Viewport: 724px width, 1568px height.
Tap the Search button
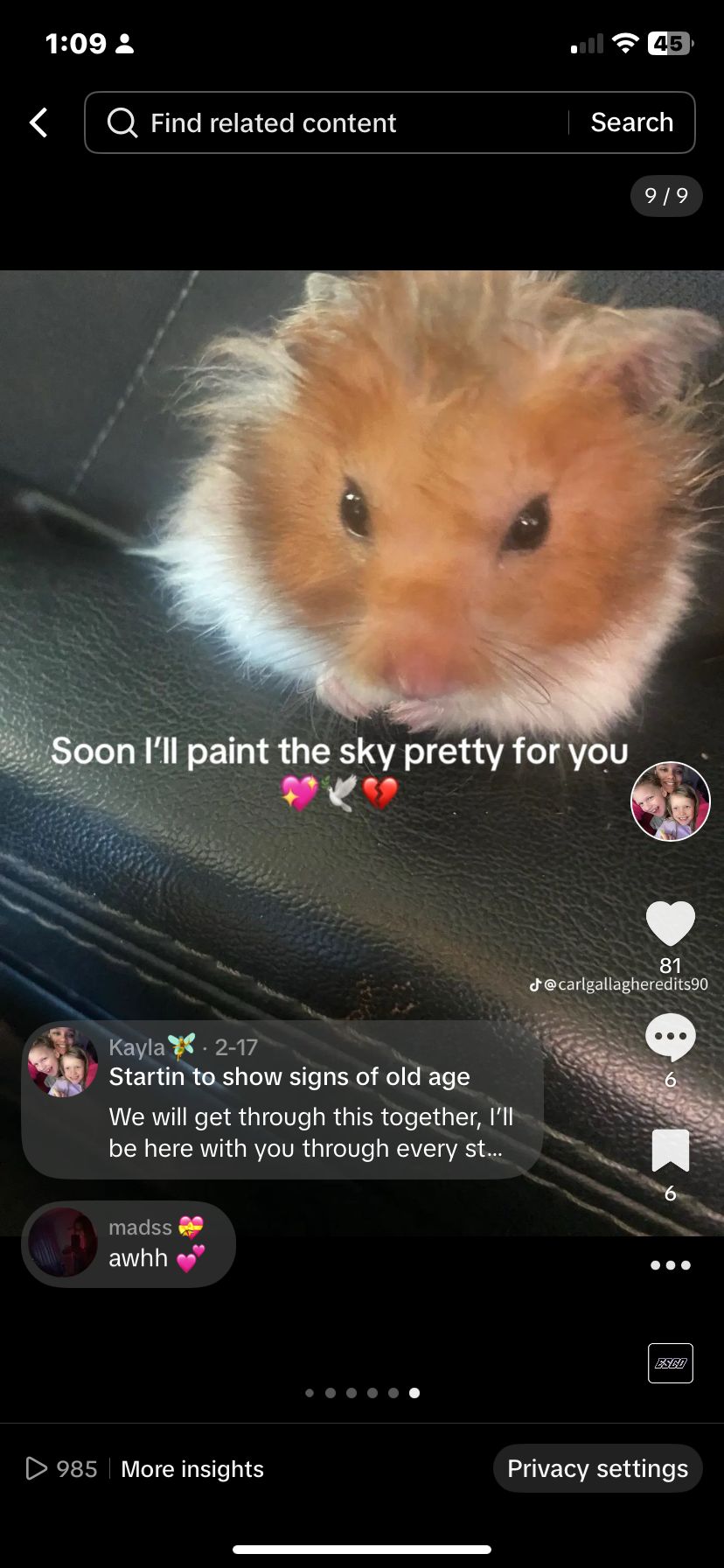click(x=631, y=122)
